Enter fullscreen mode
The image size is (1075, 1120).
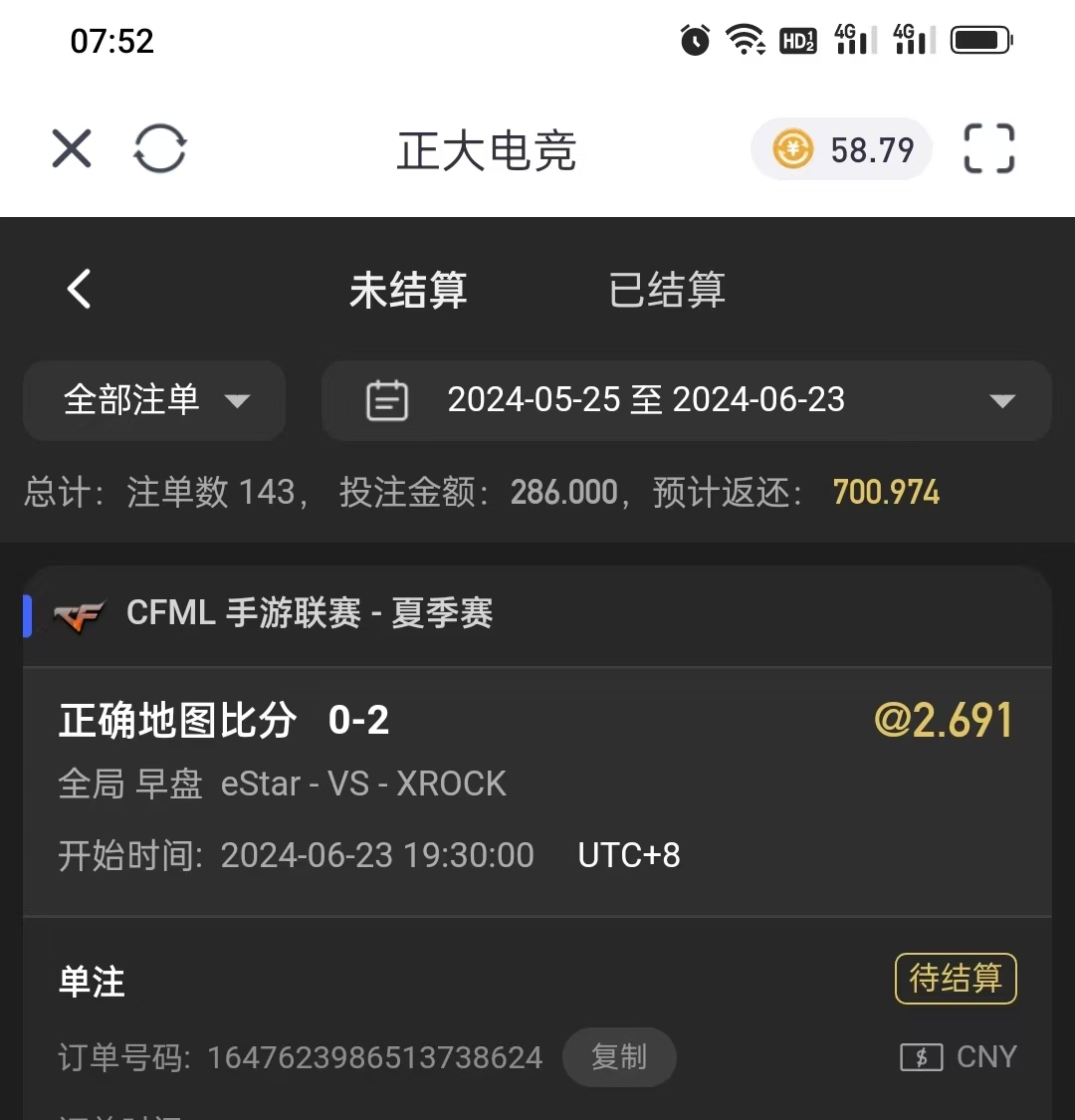click(x=989, y=150)
